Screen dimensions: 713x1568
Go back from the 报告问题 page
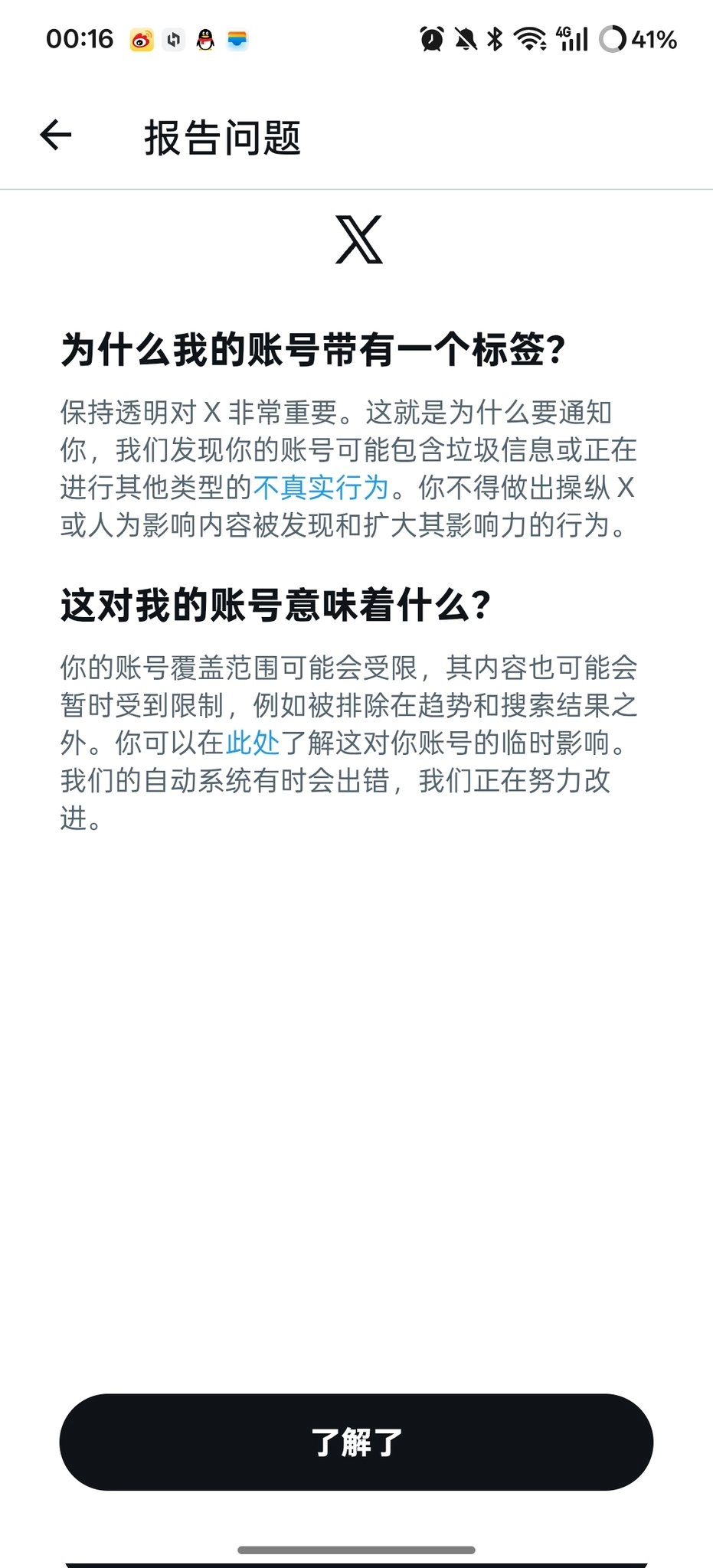(56, 136)
